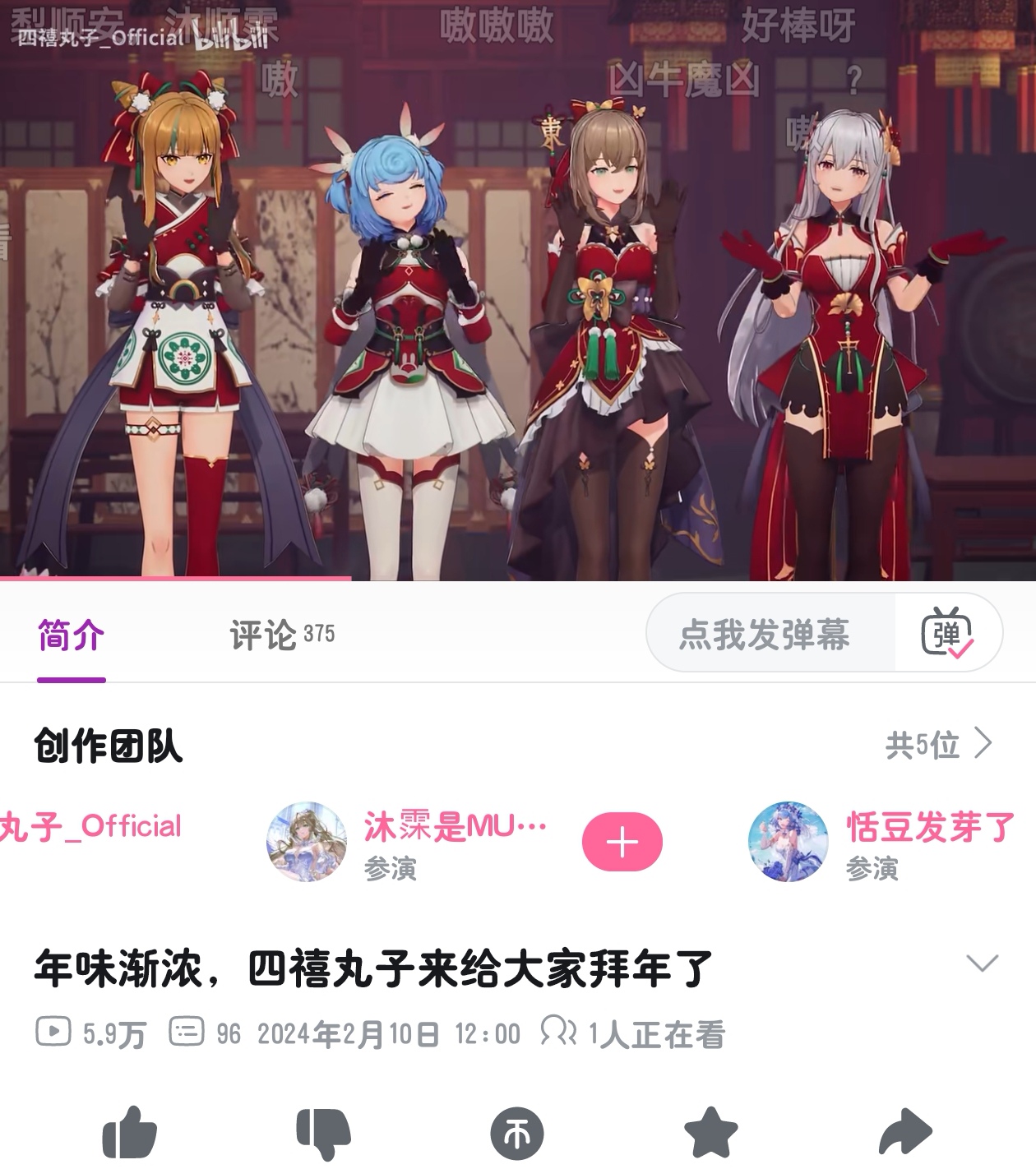Add the video to favorites star

711,1132
